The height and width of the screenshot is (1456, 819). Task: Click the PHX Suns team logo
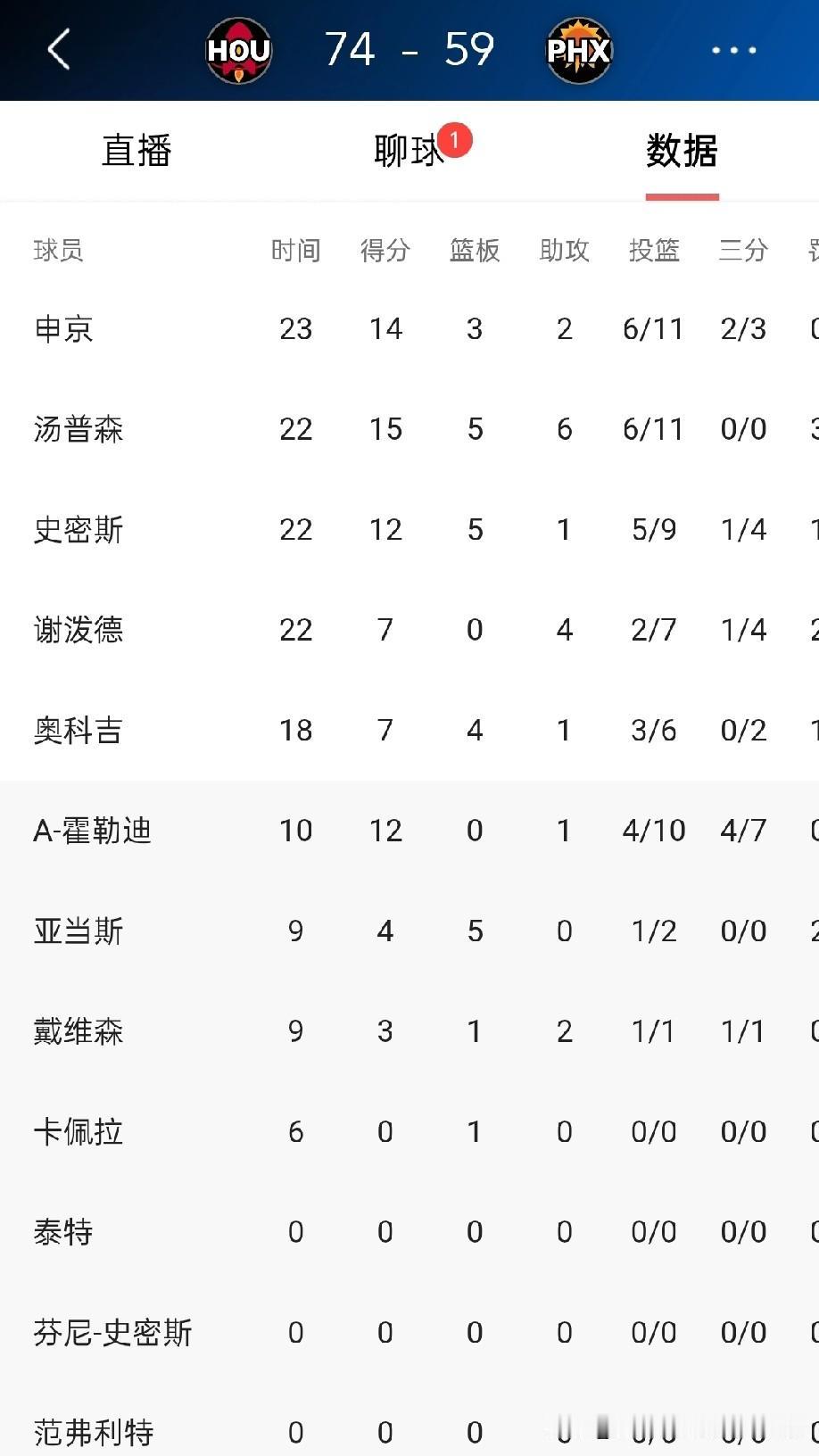580,51
